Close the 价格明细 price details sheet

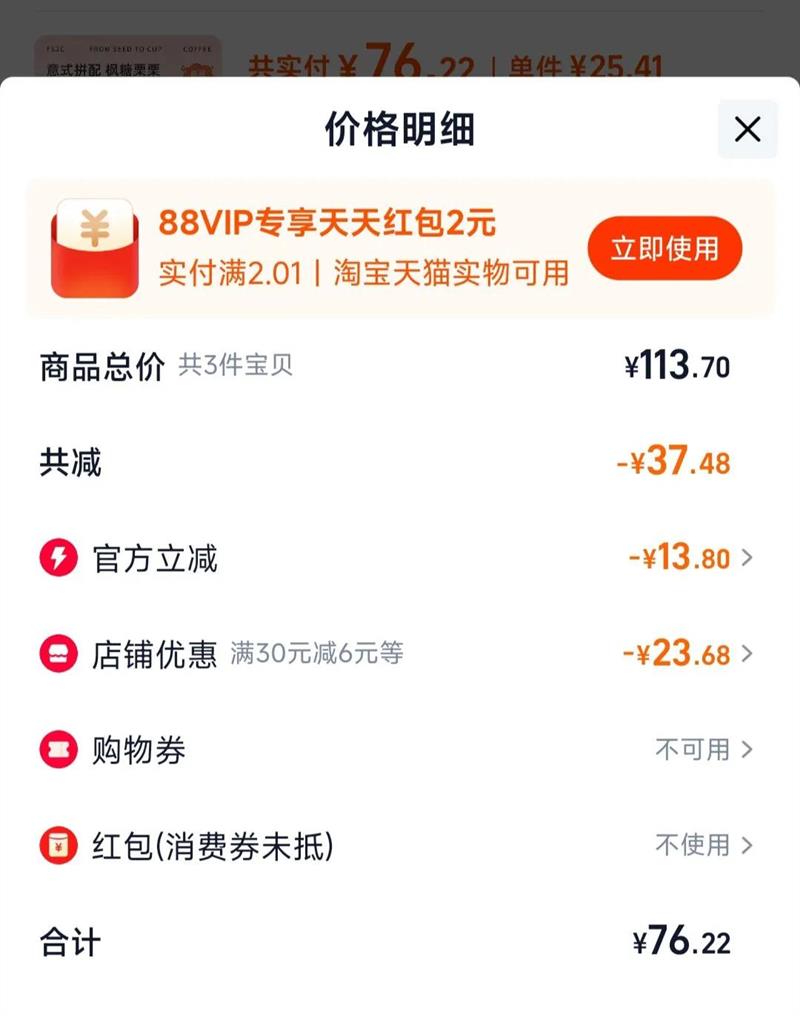pyautogui.click(x=747, y=130)
